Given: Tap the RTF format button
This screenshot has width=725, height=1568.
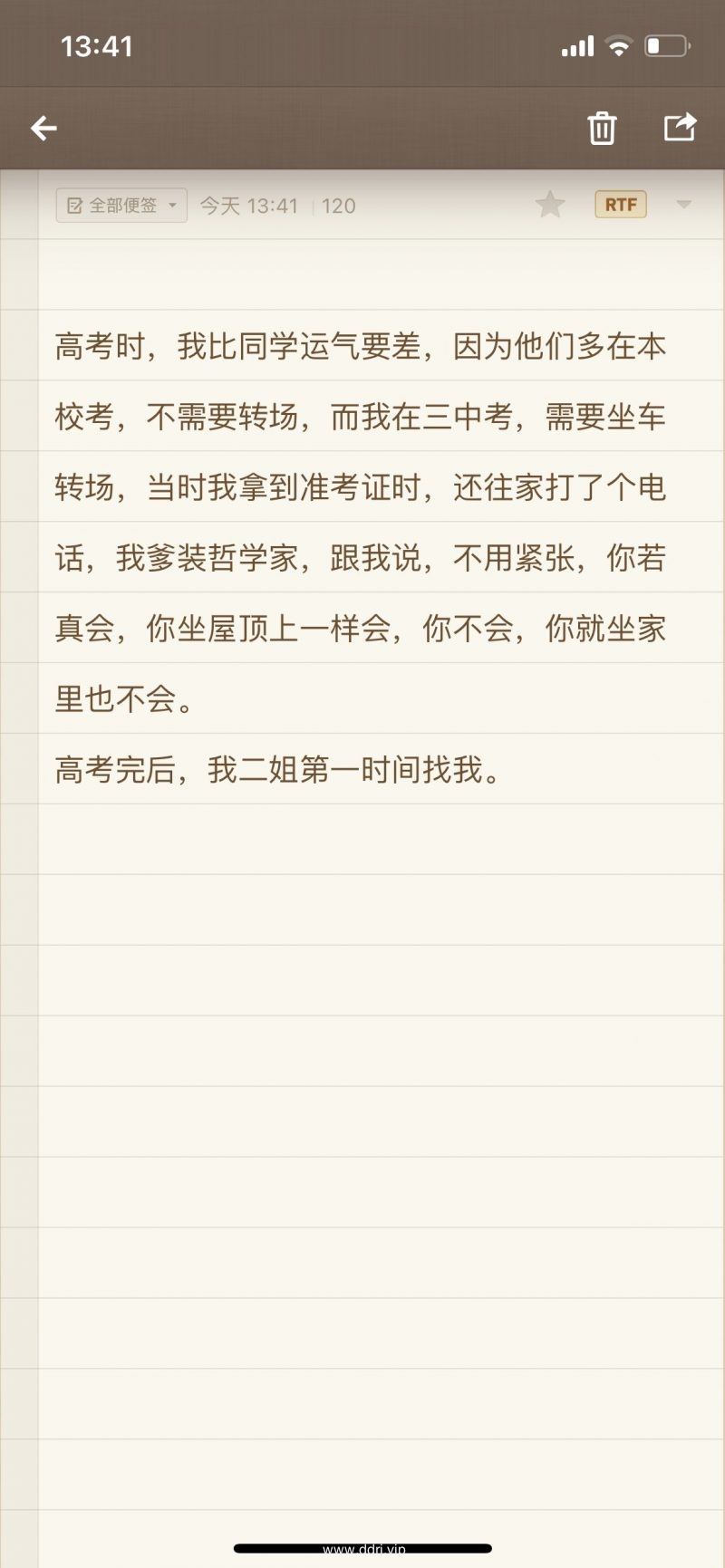Looking at the screenshot, I should pyautogui.click(x=621, y=205).
